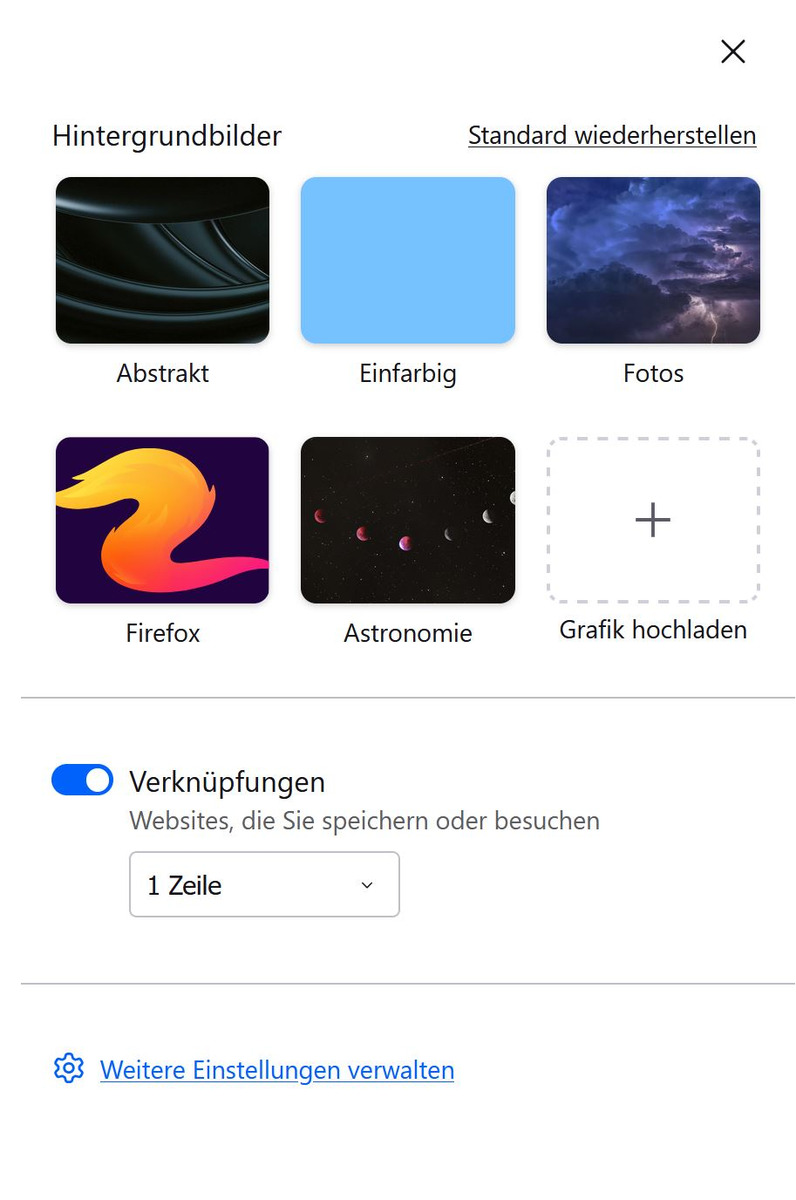Select the Firefox wallpaper category
The width and height of the screenshot is (796, 1200).
pyautogui.click(x=162, y=520)
